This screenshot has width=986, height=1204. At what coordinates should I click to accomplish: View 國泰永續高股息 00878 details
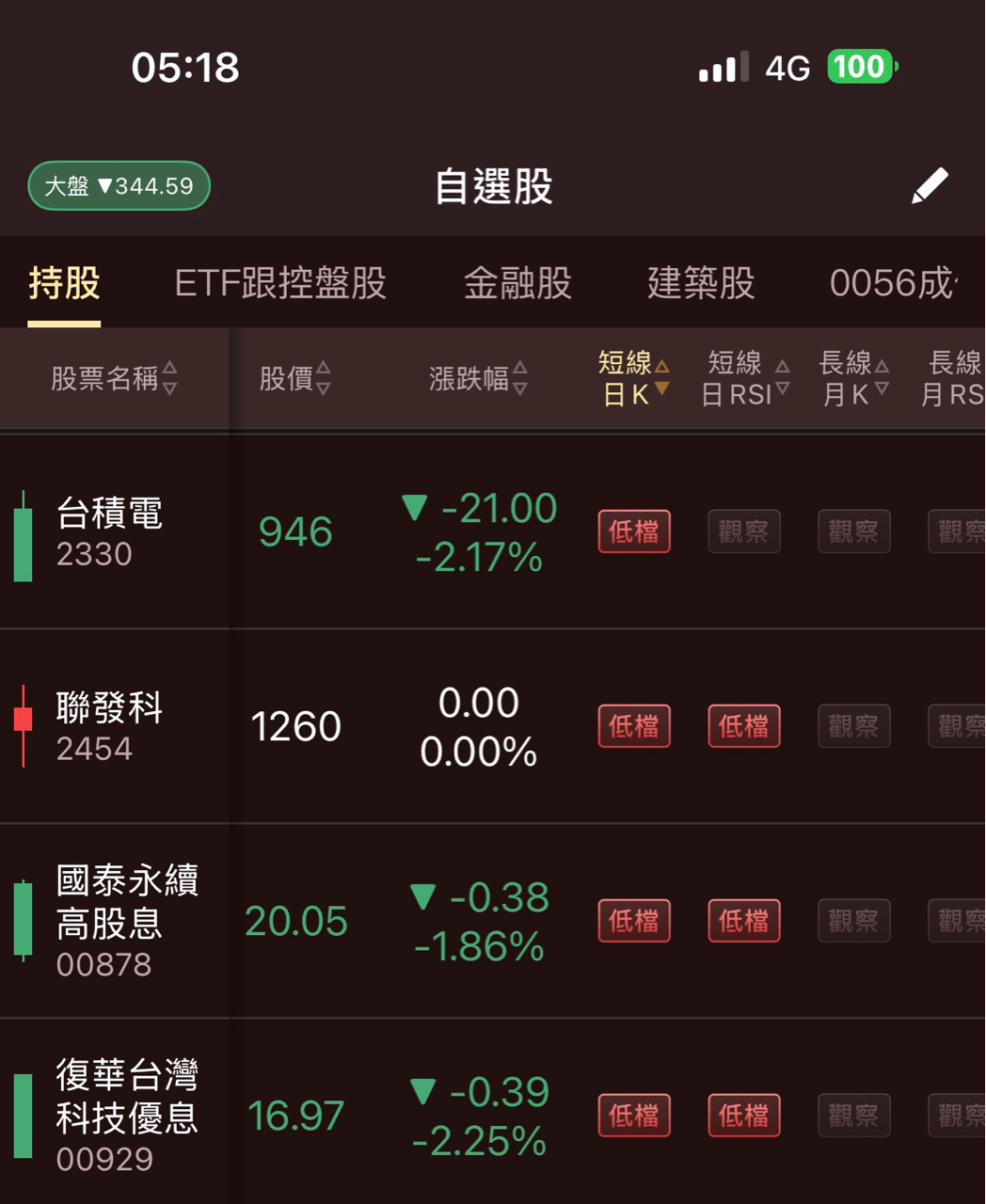tap(126, 922)
